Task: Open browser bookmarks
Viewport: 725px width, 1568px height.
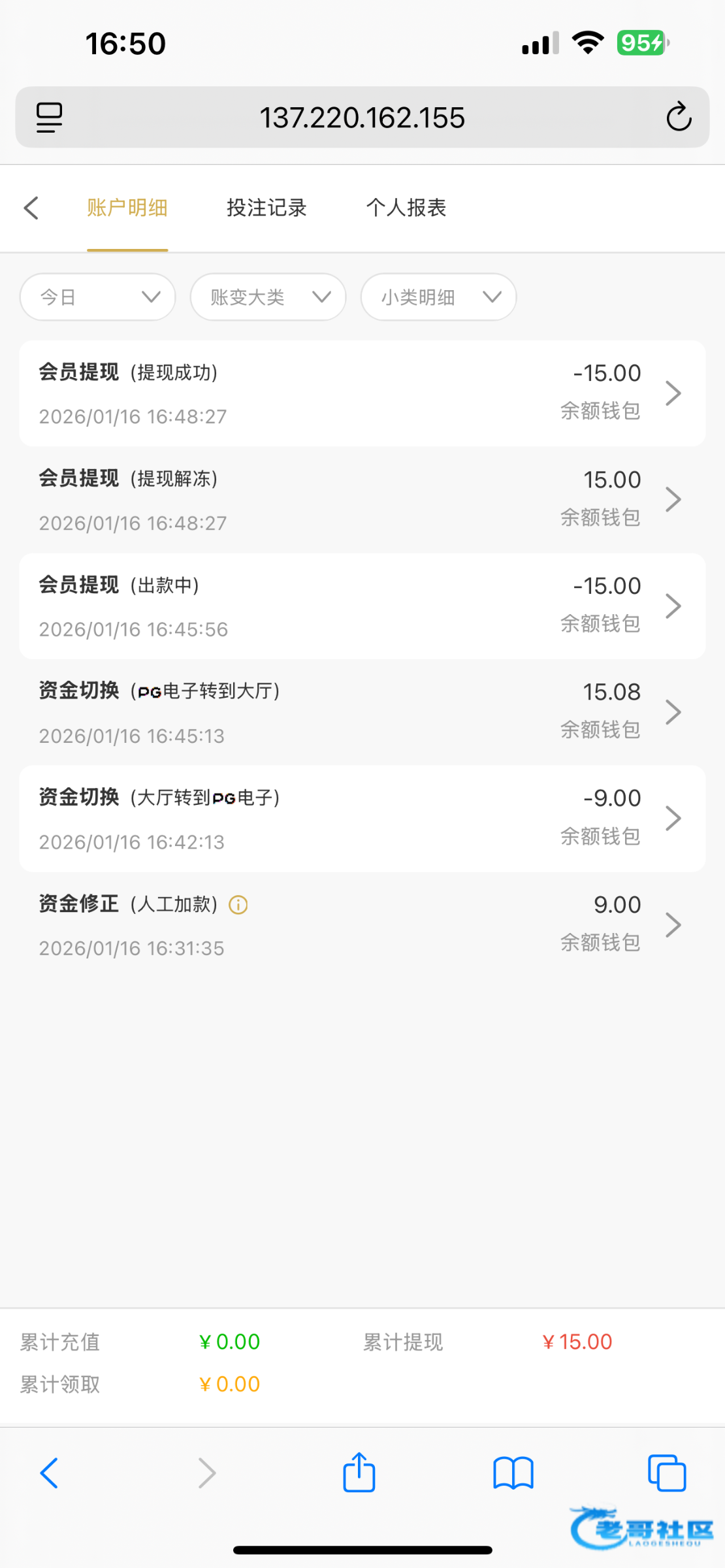Action: click(513, 1473)
